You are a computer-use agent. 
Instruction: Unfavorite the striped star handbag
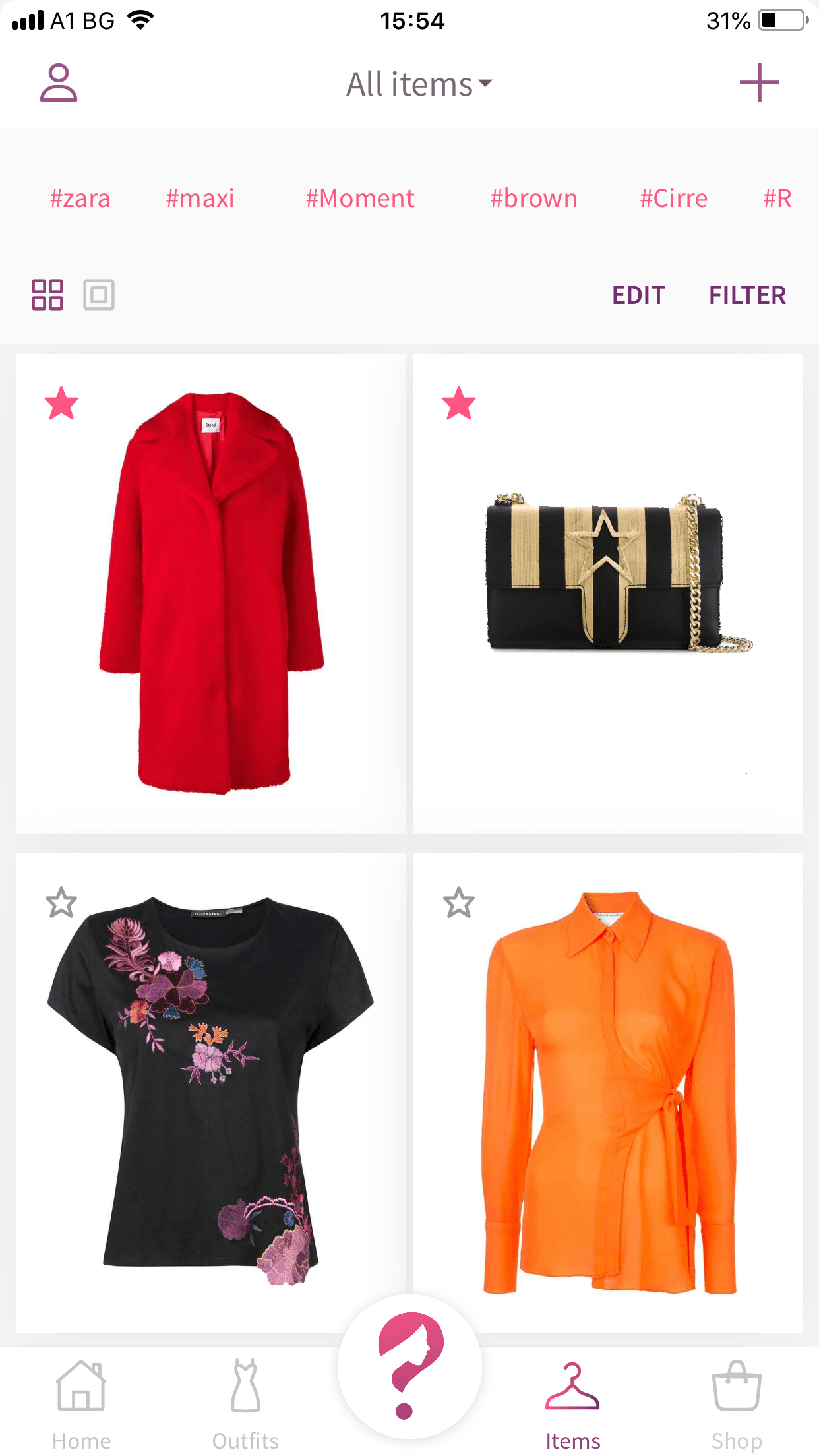point(459,404)
